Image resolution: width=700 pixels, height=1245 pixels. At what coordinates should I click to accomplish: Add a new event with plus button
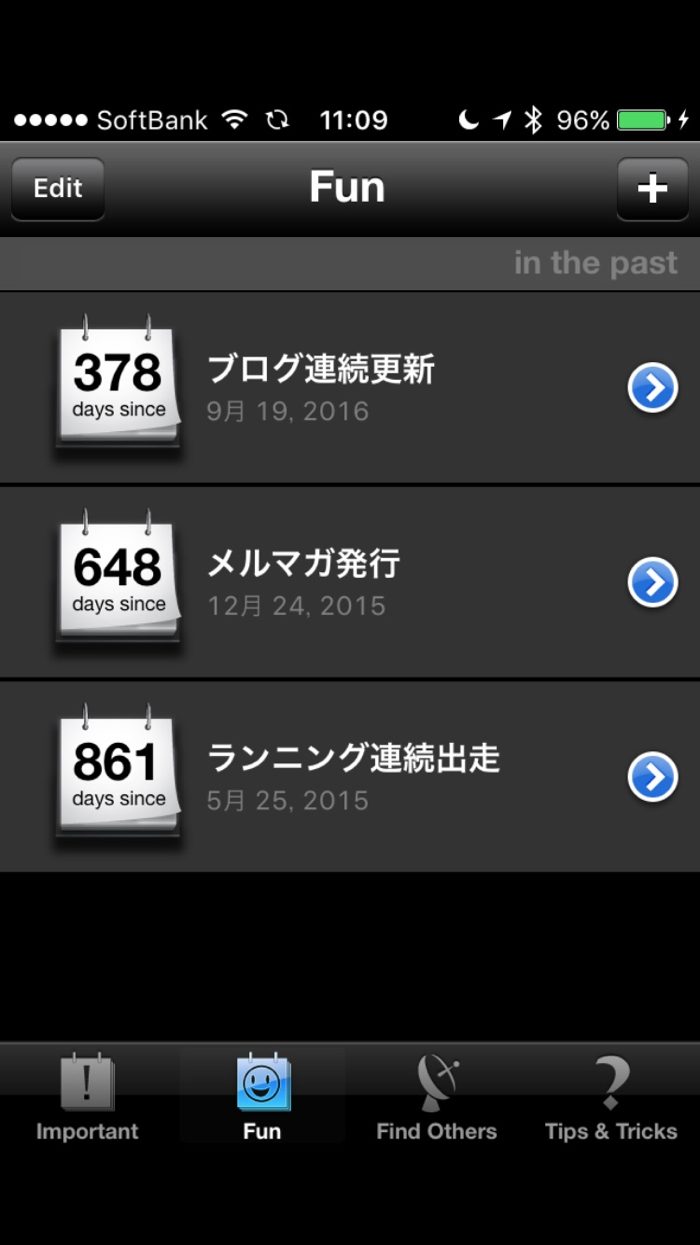pos(652,188)
